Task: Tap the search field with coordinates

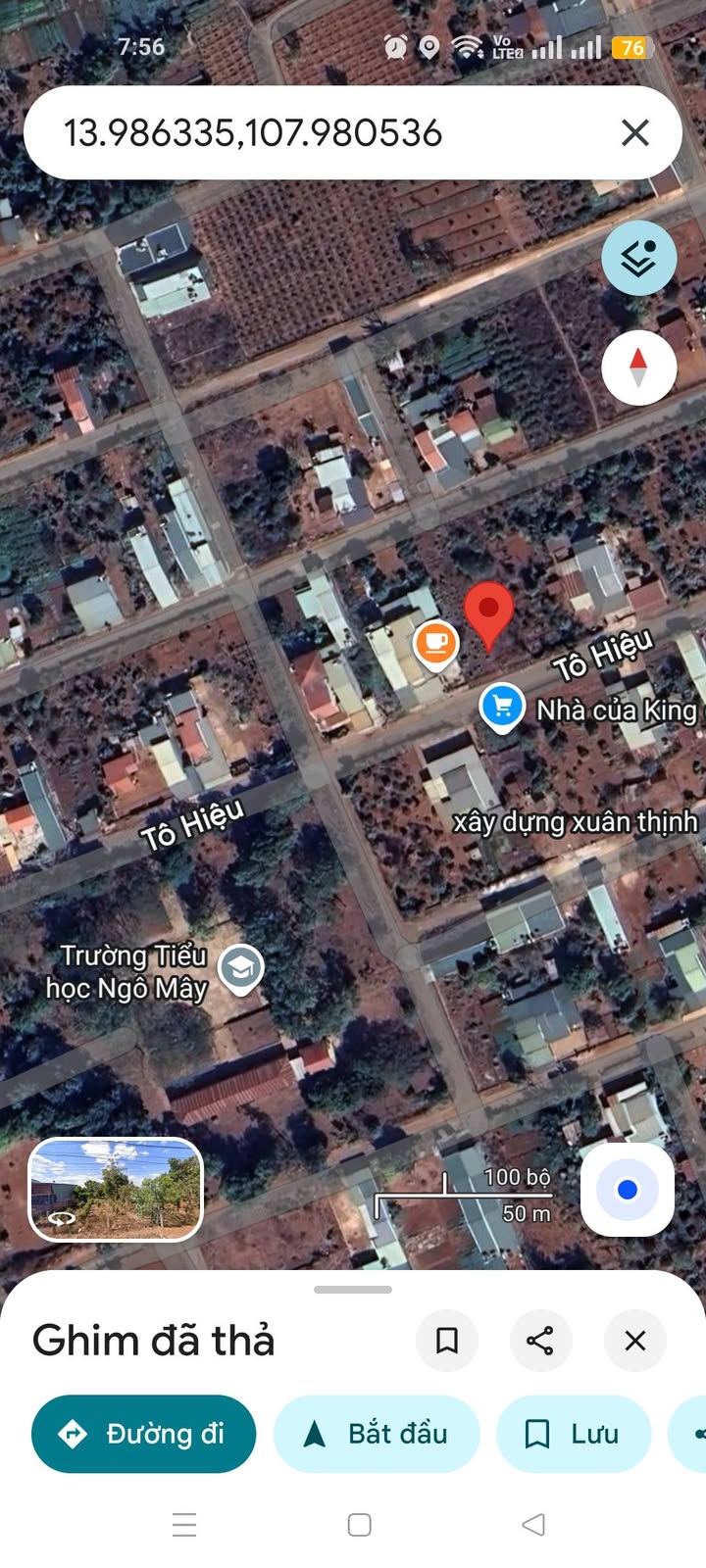Action: [x=294, y=132]
